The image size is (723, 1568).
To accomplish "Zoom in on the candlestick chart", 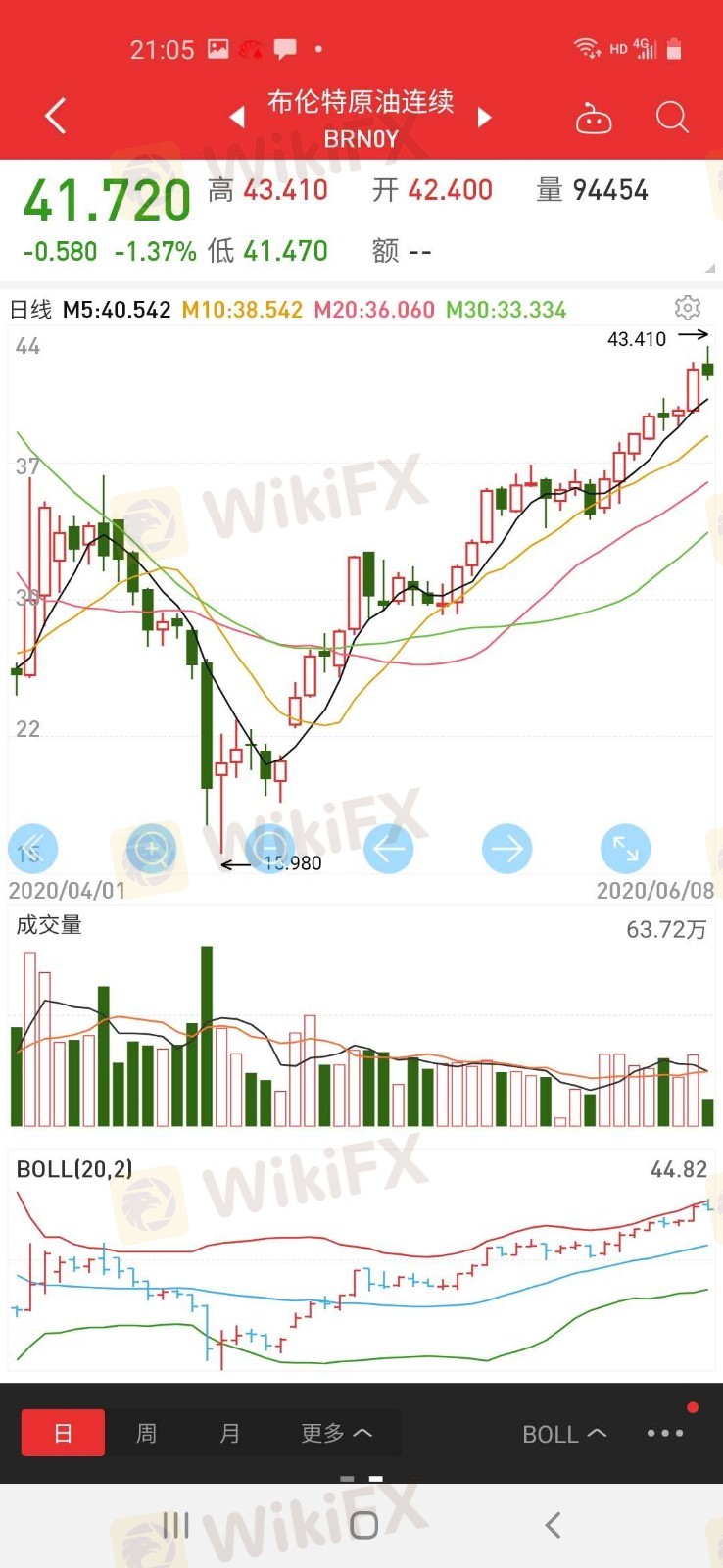I will coord(151,849).
